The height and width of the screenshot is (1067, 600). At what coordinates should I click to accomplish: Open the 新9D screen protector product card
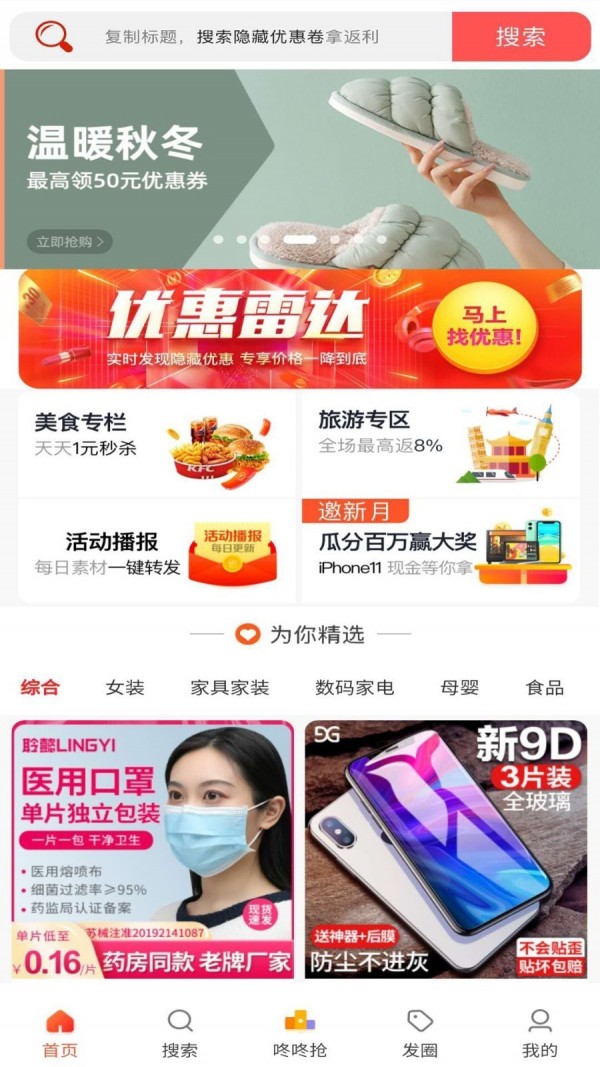click(x=446, y=848)
